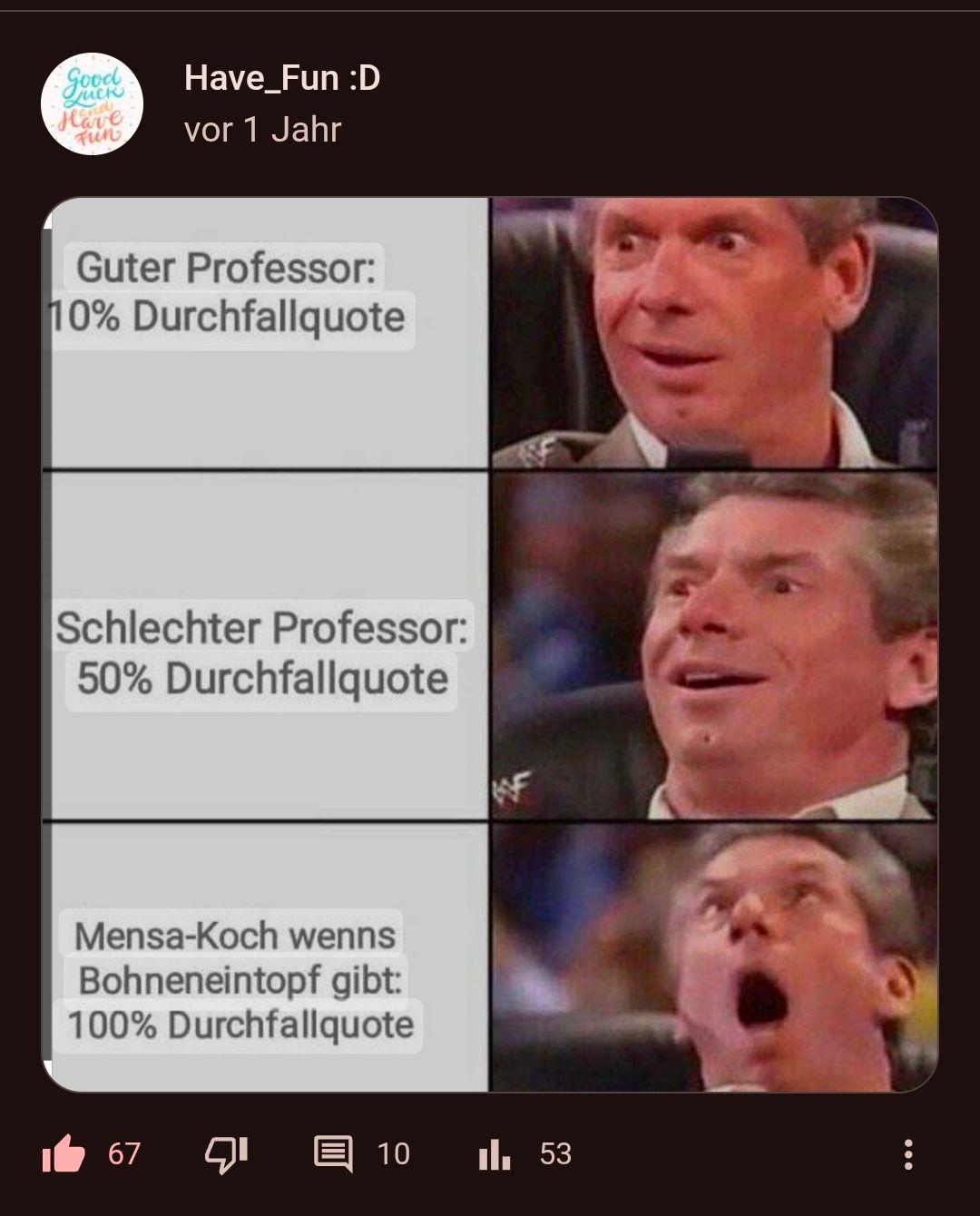Screen dimensions: 980x1216
Task: Enlarge the Durchfallquote meme image
Action: [x=490, y=644]
